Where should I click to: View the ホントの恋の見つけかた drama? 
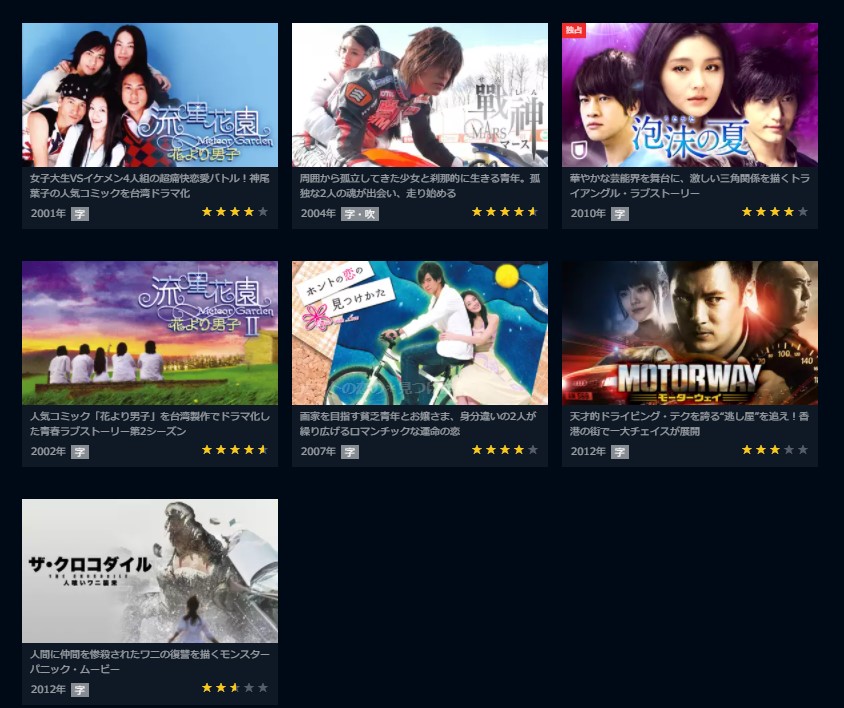coord(420,334)
